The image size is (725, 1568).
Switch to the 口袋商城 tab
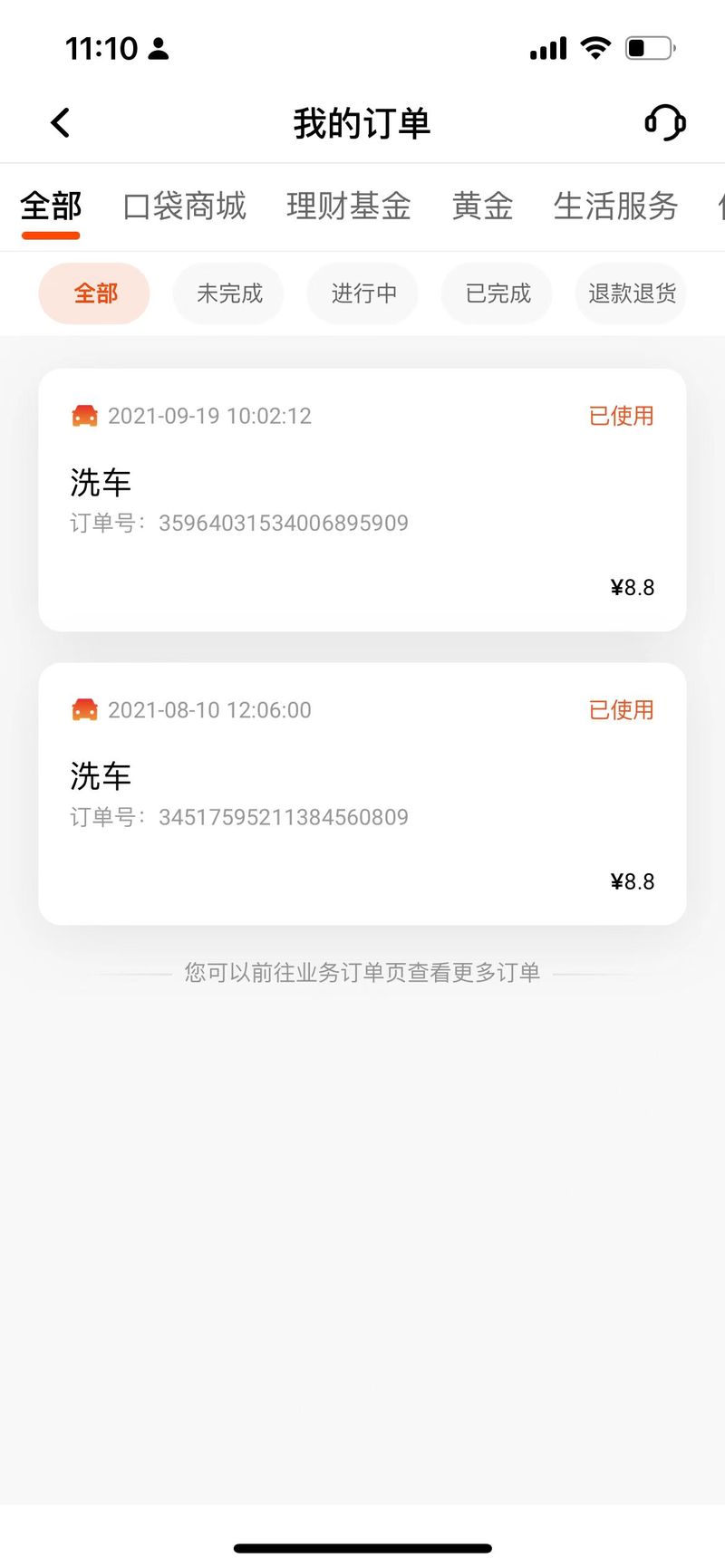(x=185, y=207)
